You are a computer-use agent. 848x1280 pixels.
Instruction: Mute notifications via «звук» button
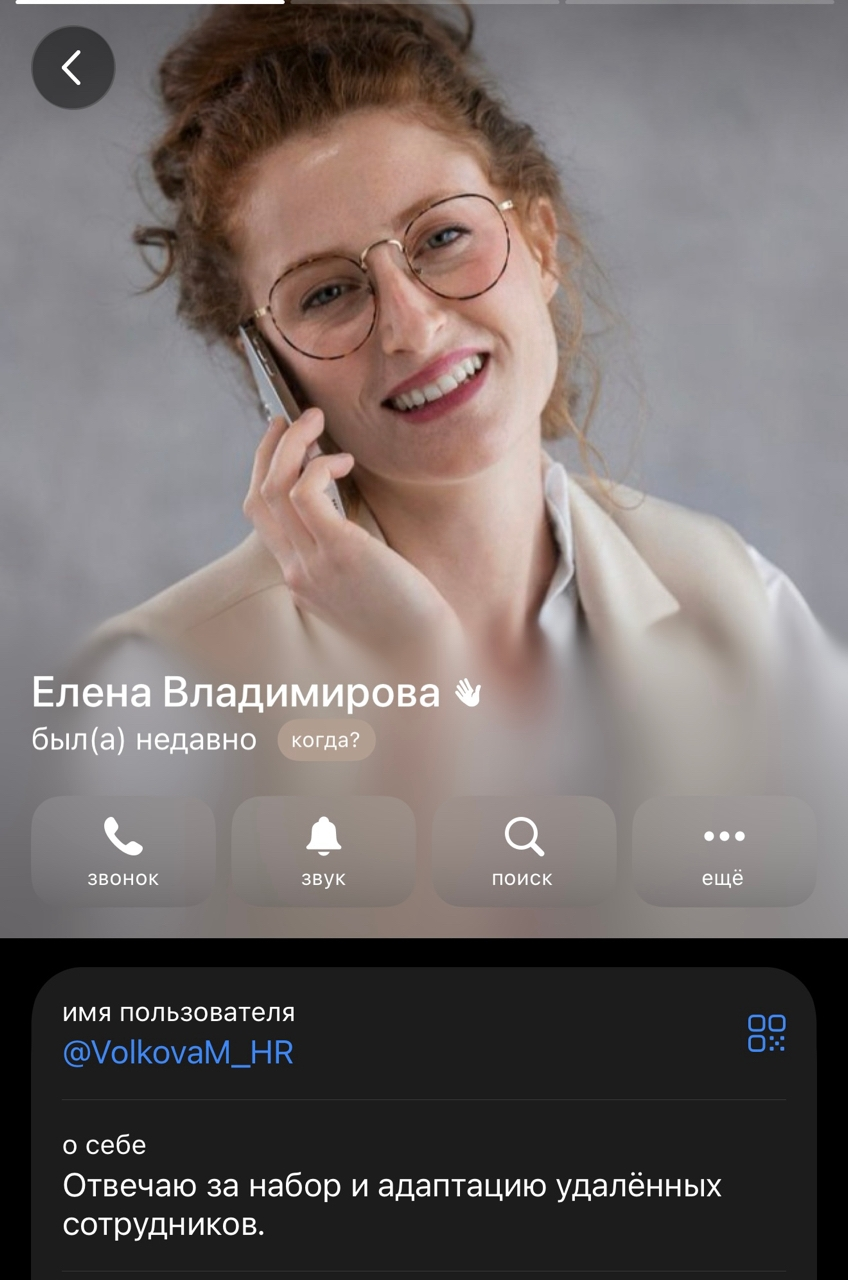pyautogui.click(x=323, y=851)
